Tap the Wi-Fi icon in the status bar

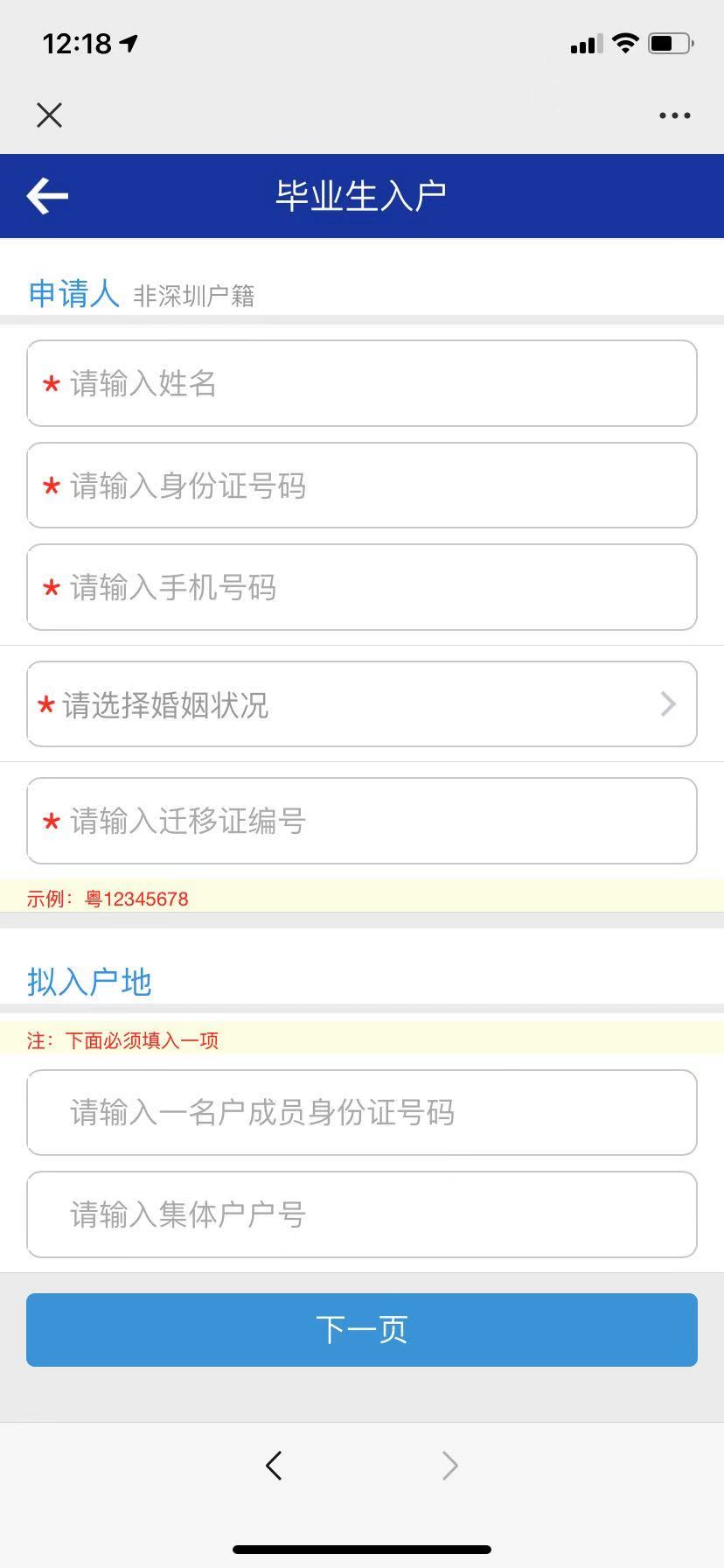tap(624, 42)
